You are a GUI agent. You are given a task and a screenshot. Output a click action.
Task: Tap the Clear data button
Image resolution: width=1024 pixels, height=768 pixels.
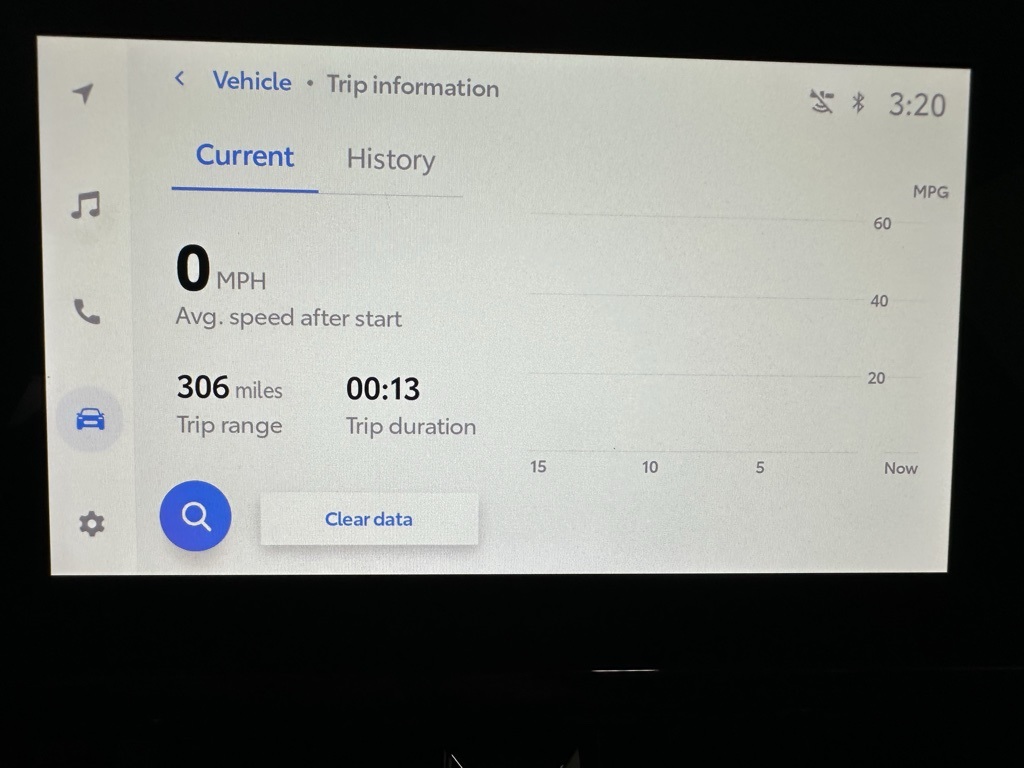coord(369,519)
